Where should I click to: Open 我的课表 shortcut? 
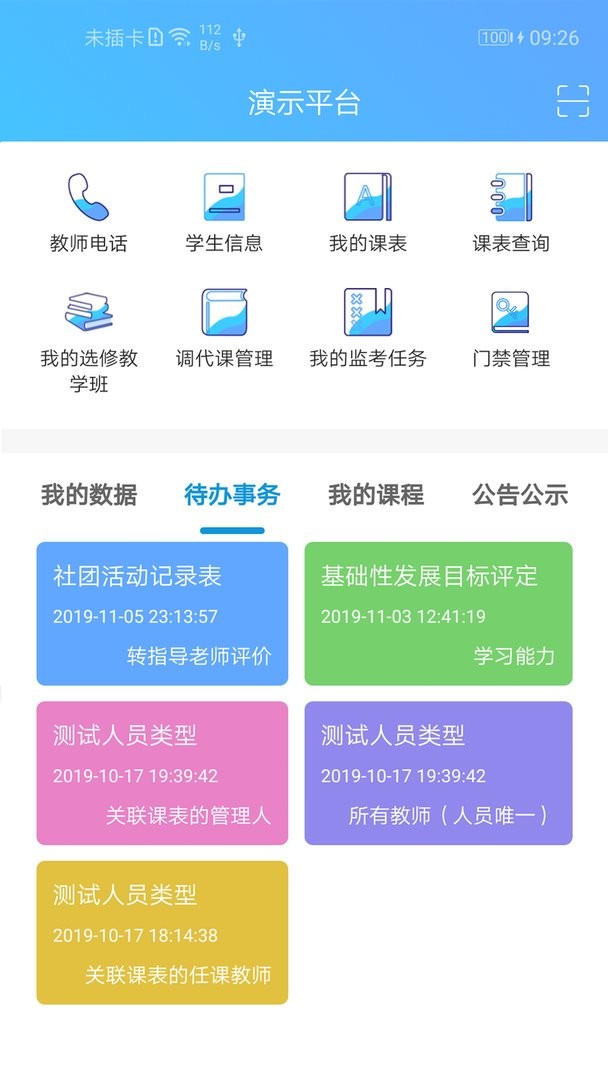pyautogui.click(x=368, y=212)
